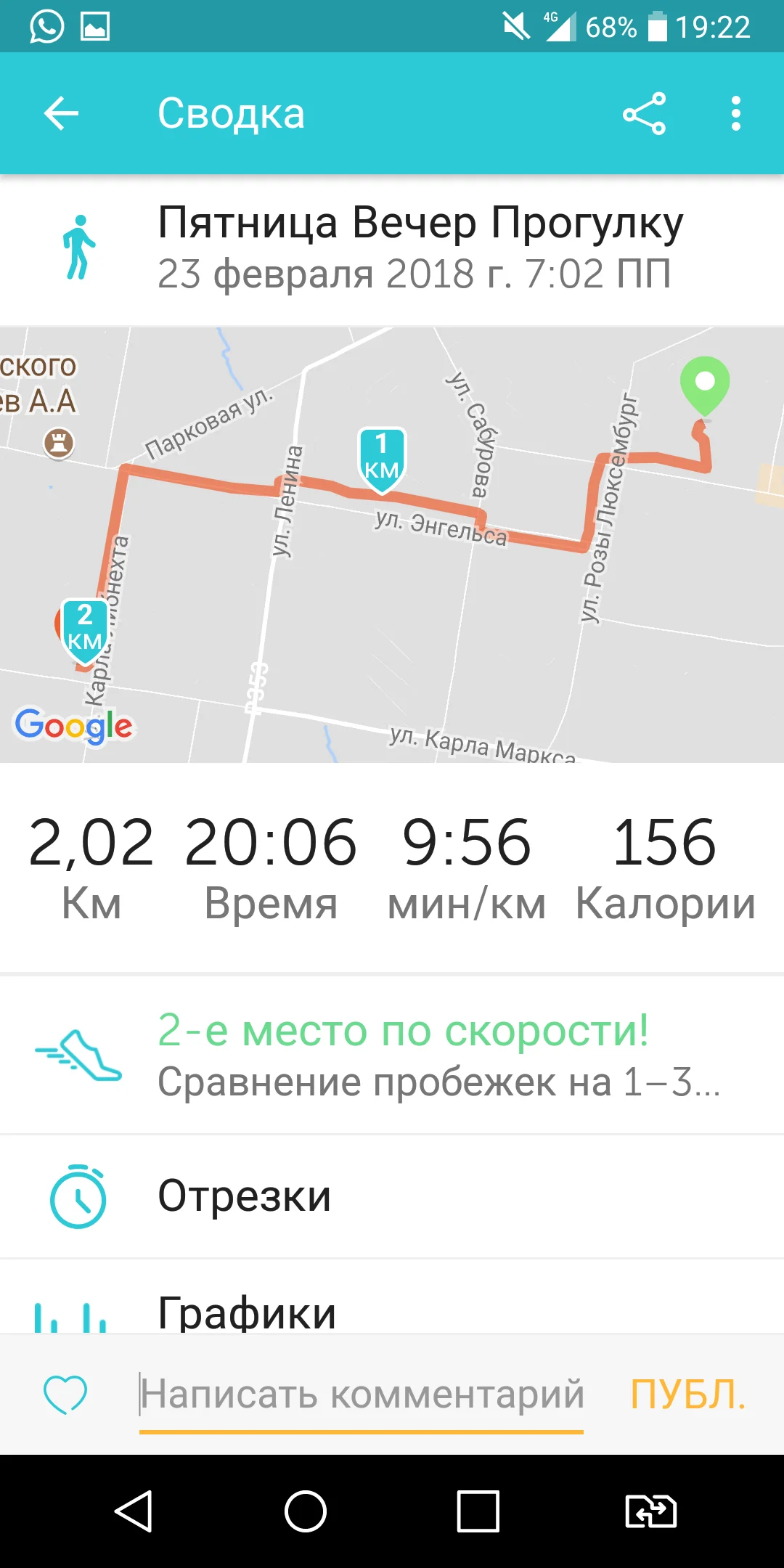Go to the system home screen
Image resolution: width=784 pixels, height=1568 pixels.
(306, 1511)
